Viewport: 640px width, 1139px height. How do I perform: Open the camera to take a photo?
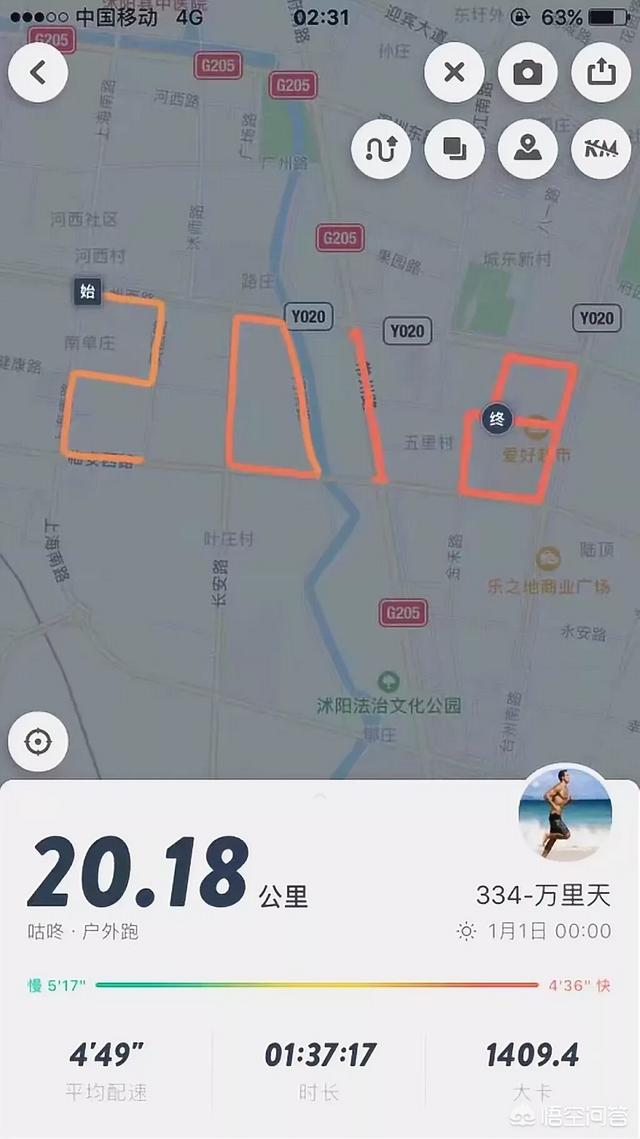(x=527, y=73)
